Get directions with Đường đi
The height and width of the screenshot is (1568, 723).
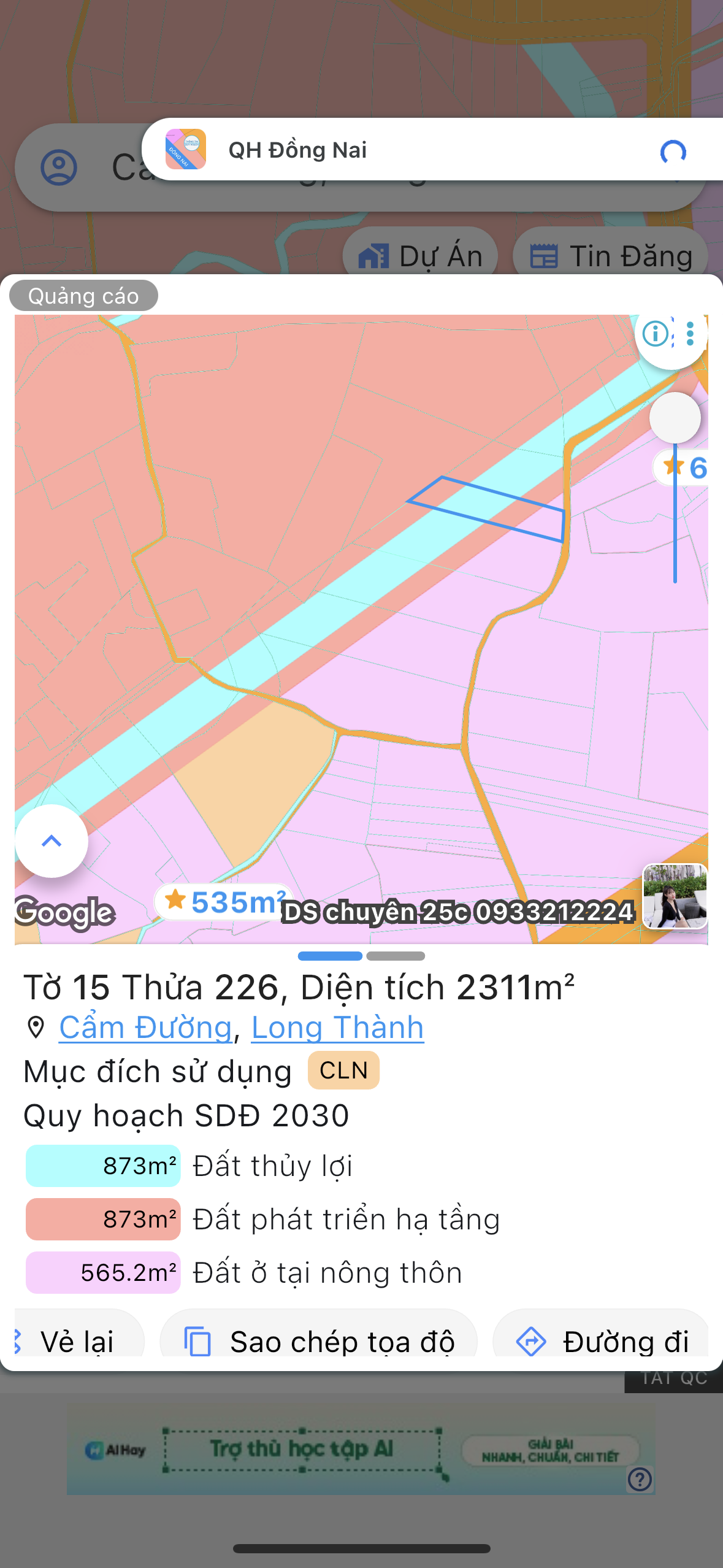pos(602,1342)
